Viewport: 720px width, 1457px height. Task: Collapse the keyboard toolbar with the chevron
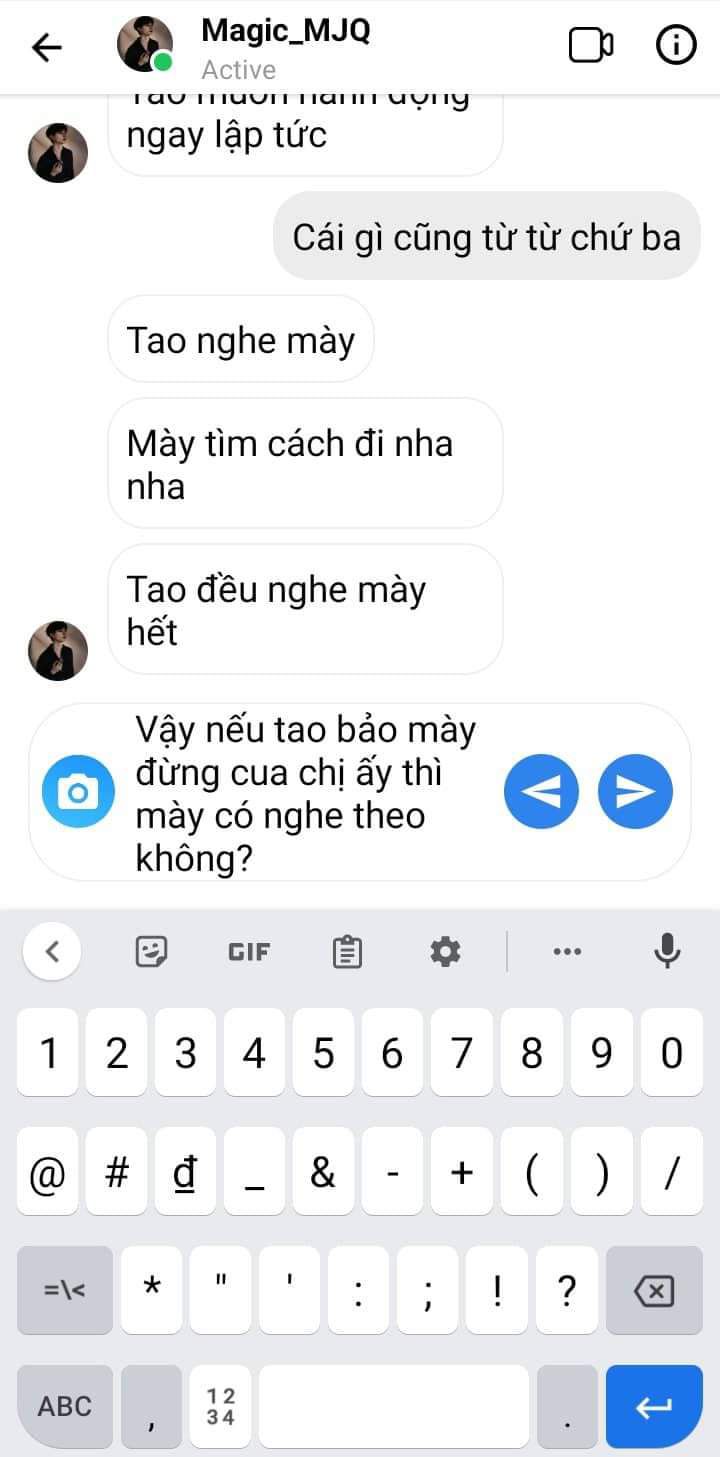tap(53, 951)
